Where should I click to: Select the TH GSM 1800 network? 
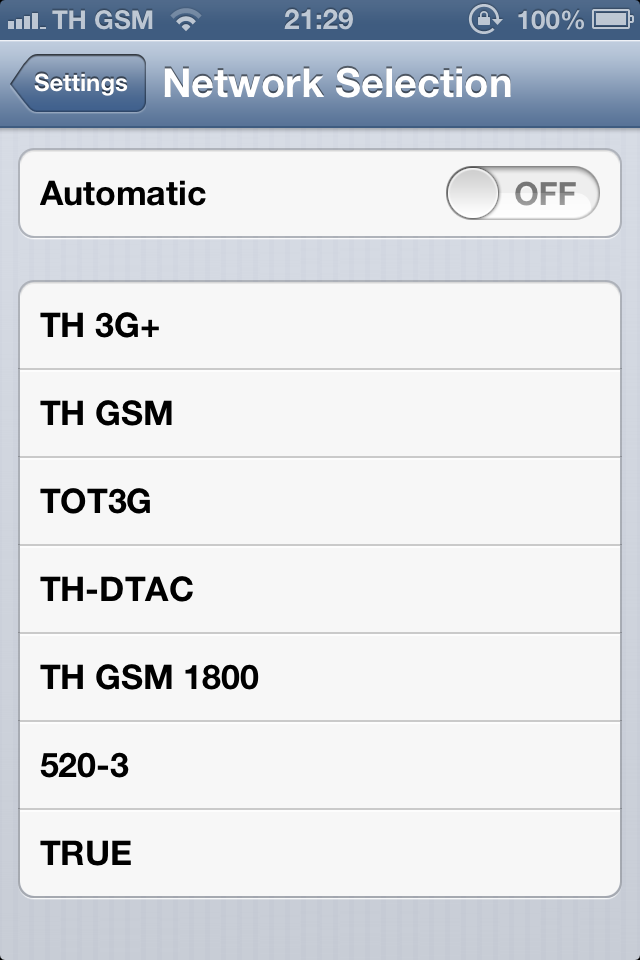pyautogui.click(x=320, y=677)
